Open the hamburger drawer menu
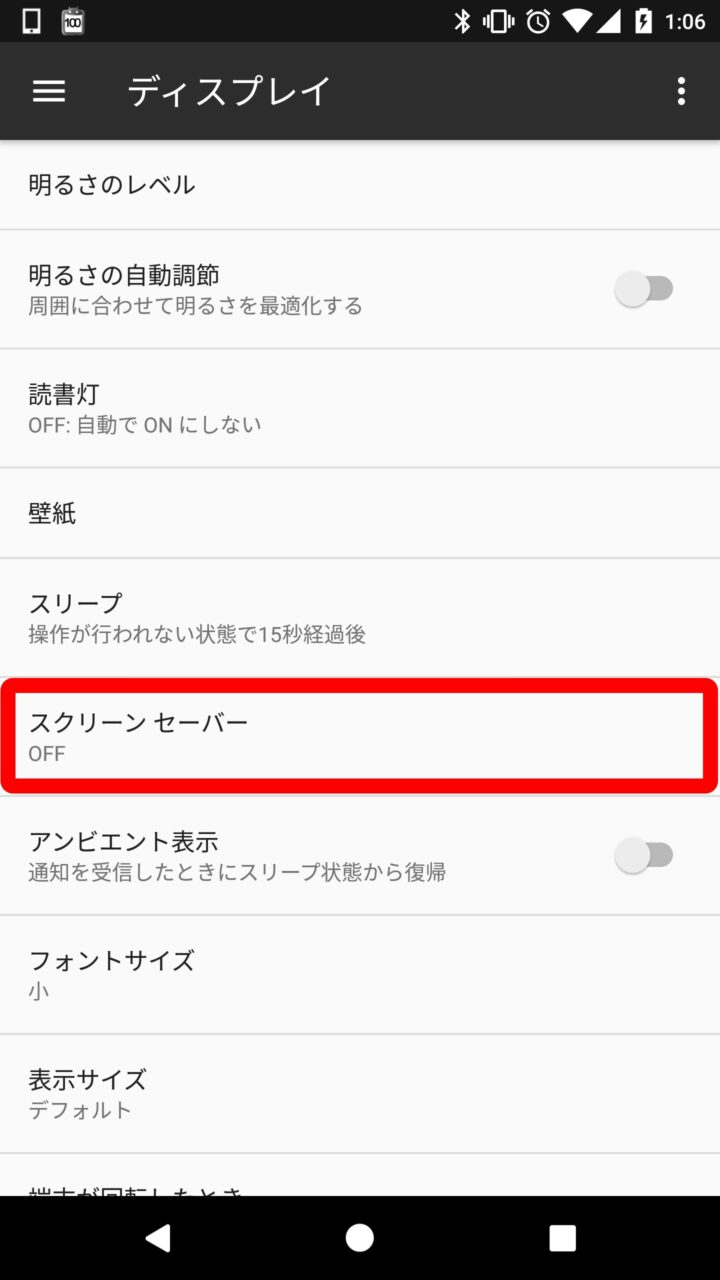 (x=49, y=91)
